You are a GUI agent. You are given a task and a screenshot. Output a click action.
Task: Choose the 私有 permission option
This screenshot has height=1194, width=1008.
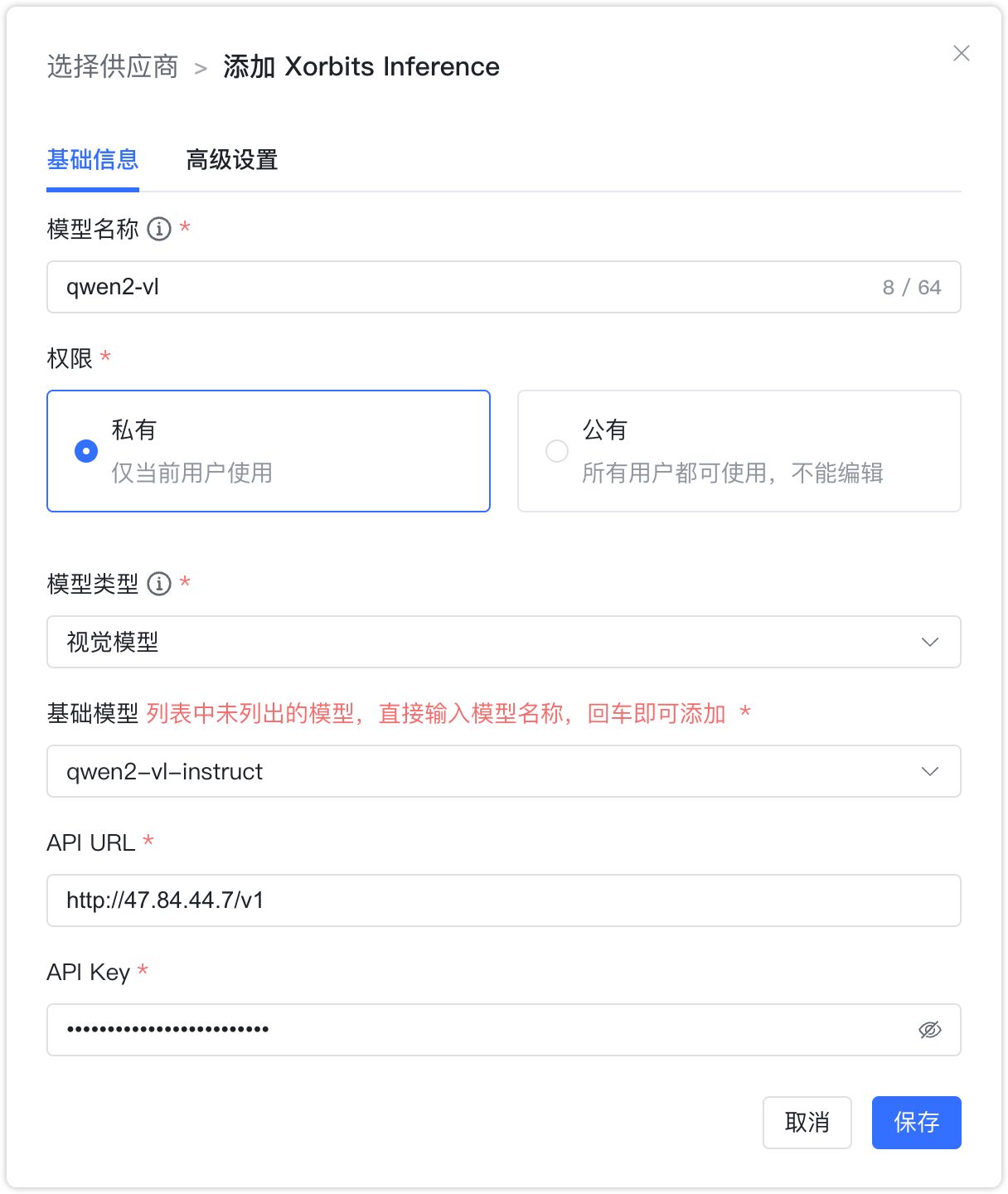pyautogui.click(x=86, y=451)
